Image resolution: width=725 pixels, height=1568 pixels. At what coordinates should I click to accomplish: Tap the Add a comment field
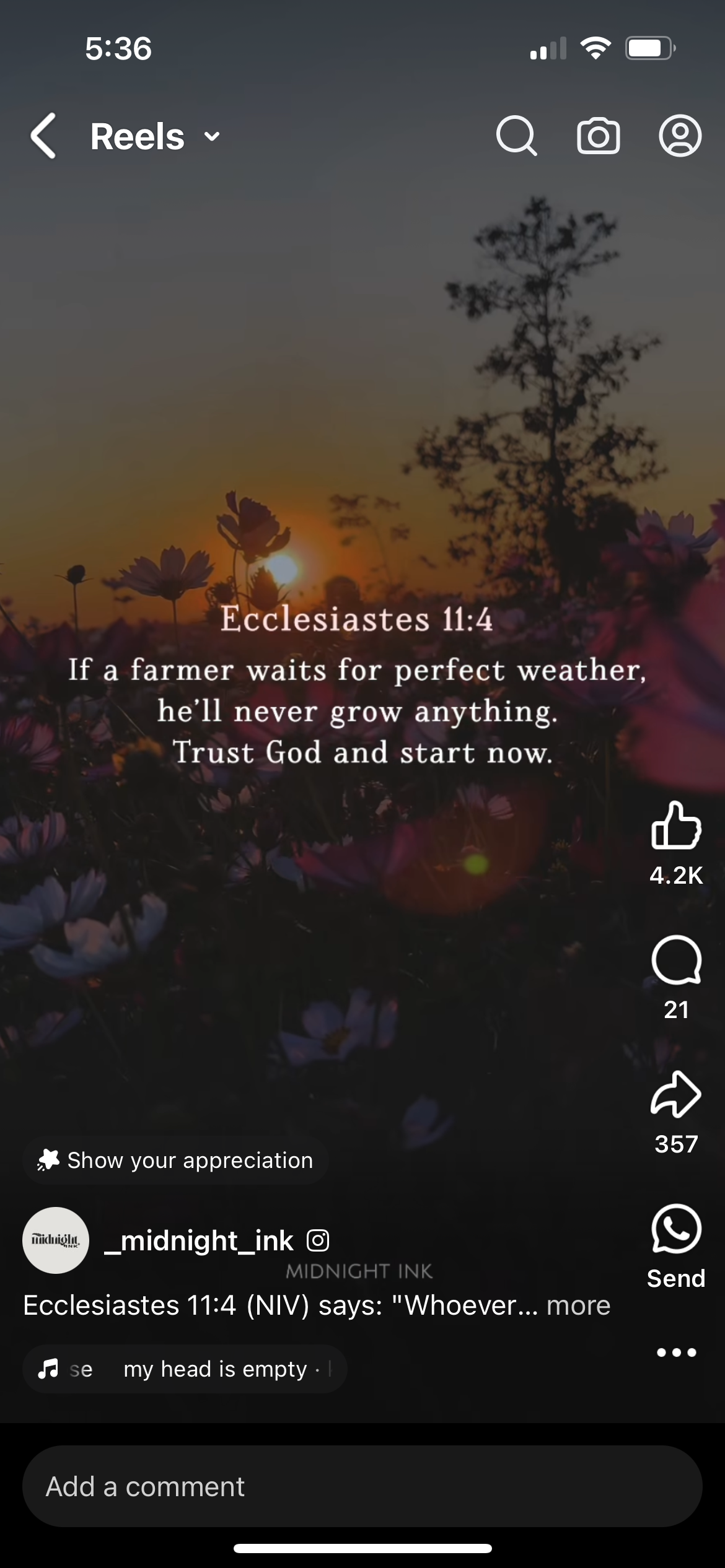[x=362, y=1486]
